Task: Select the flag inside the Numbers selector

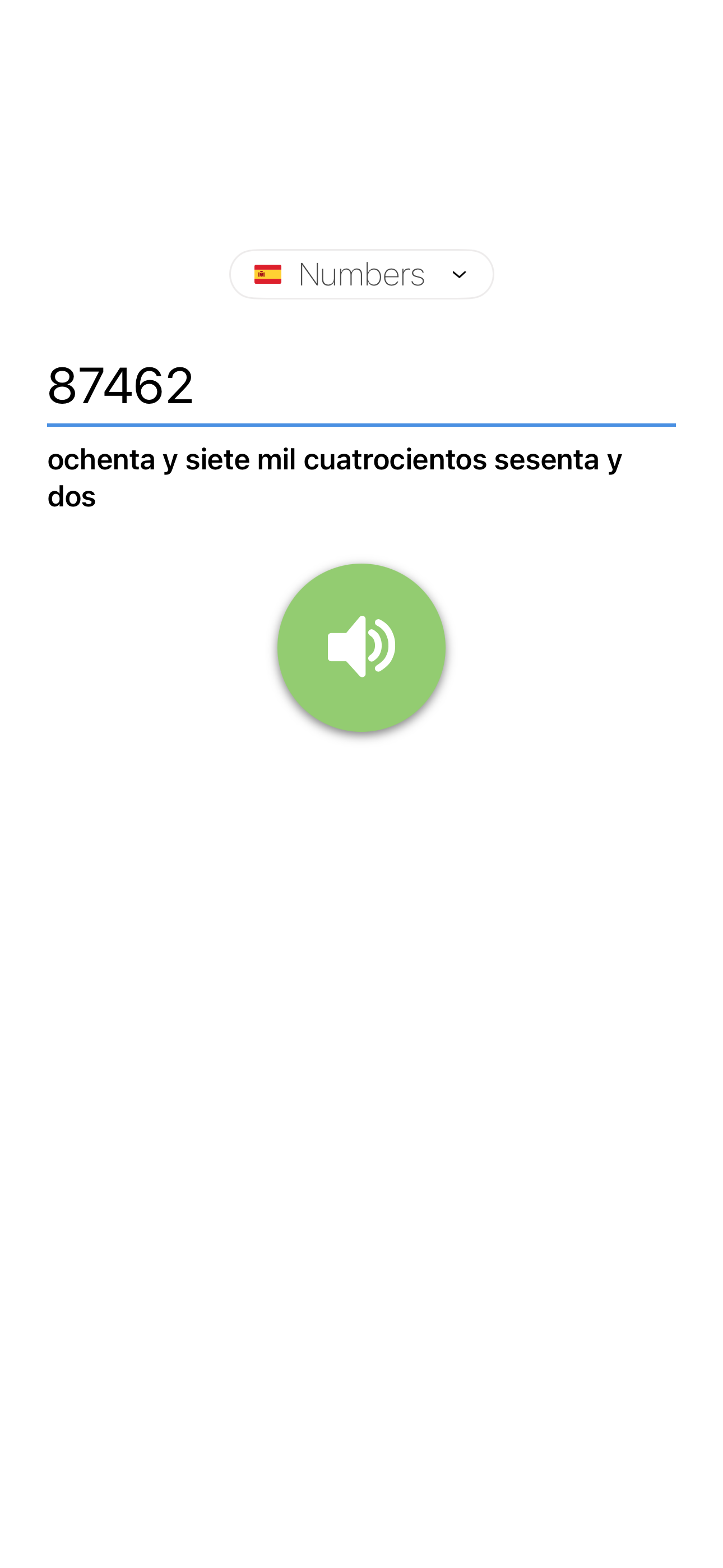Action: click(x=267, y=274)
